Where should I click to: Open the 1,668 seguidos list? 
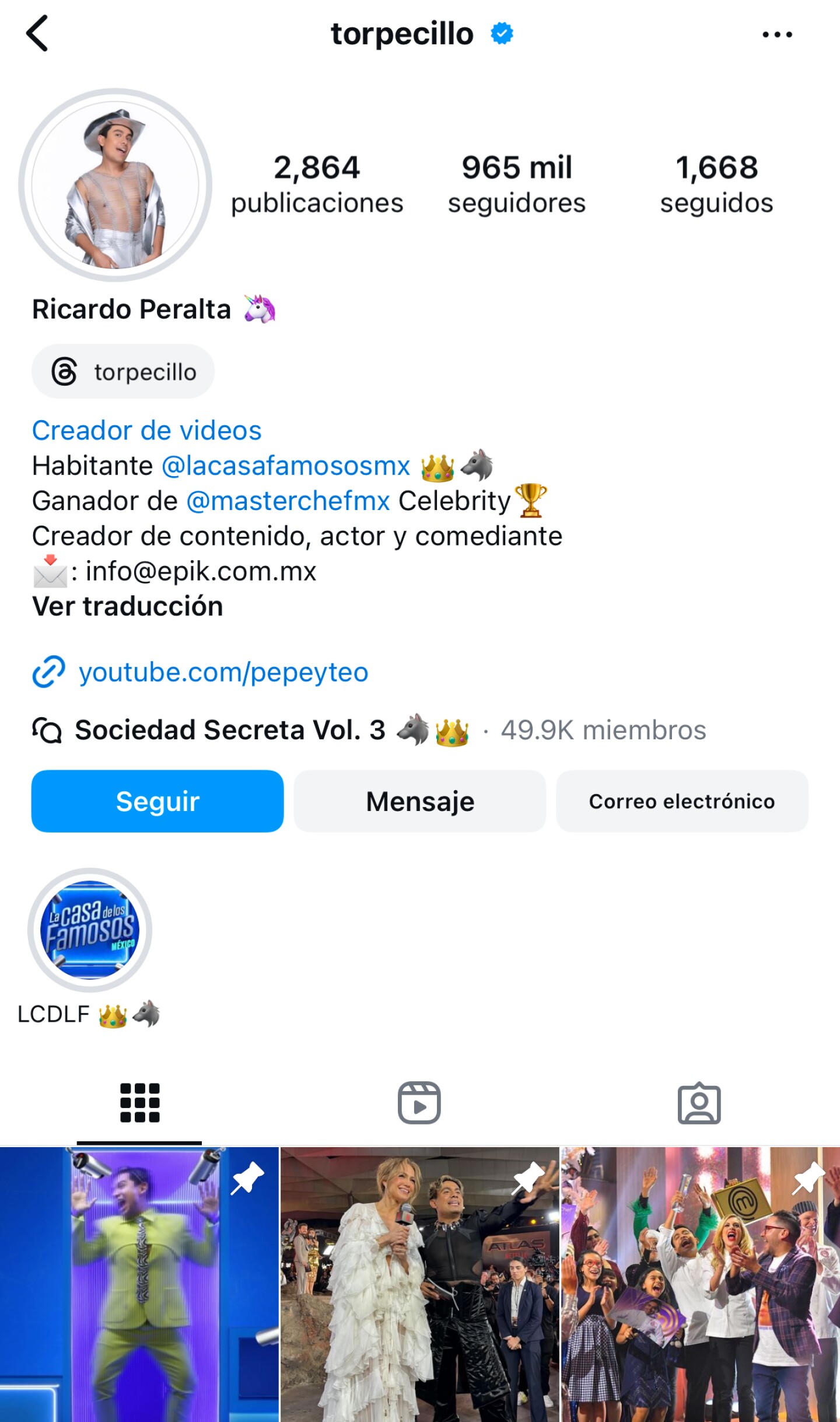point(716,184)
